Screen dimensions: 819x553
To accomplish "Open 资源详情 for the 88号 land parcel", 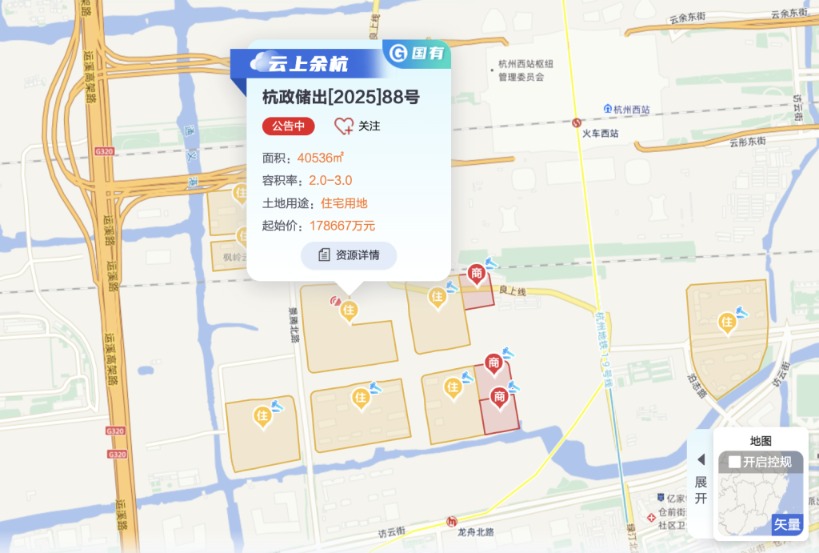I will pyautogui.click(x=349, y=255).
